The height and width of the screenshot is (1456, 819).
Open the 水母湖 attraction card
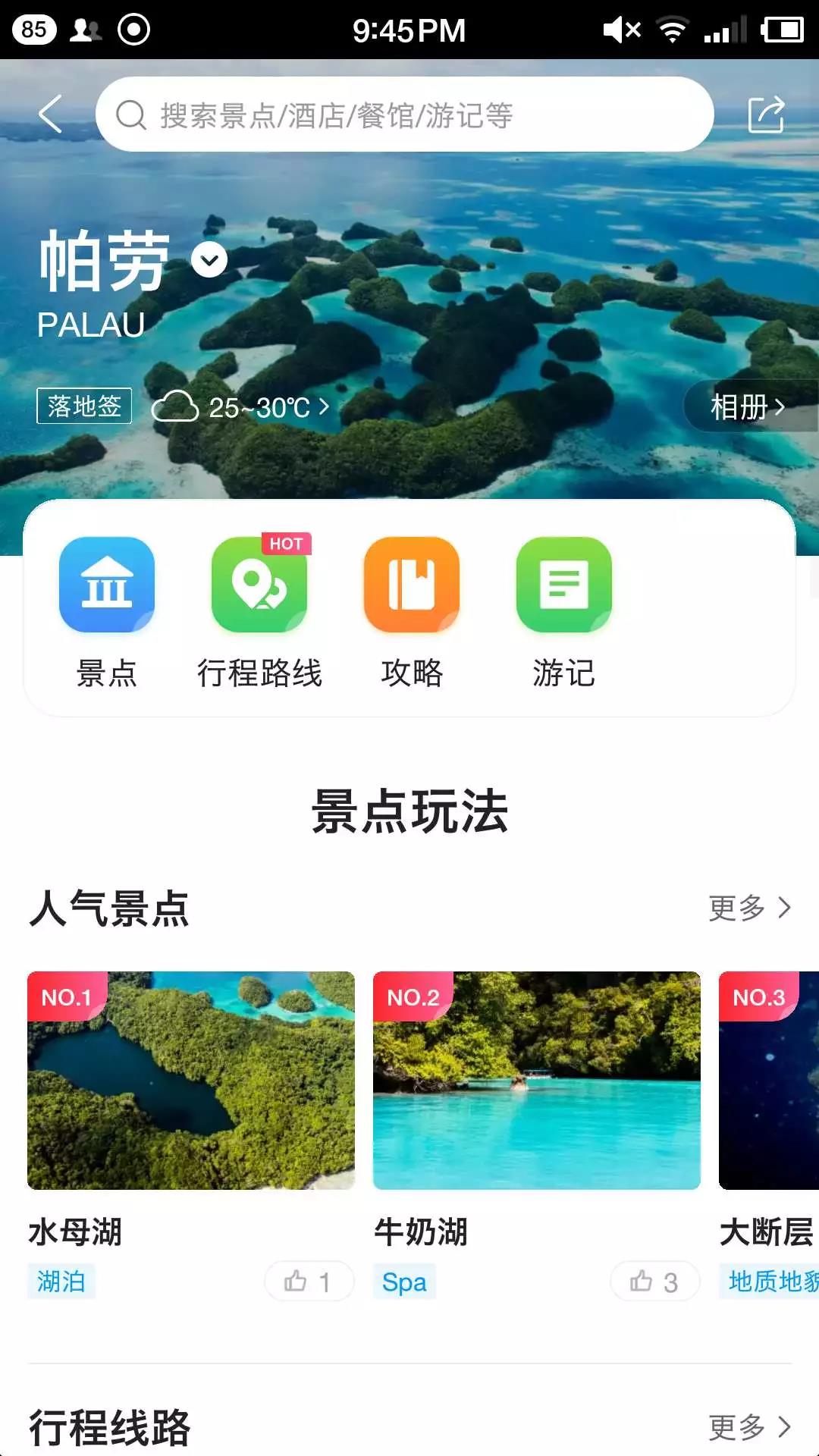pyautogui.click(x=191, y=1081)
